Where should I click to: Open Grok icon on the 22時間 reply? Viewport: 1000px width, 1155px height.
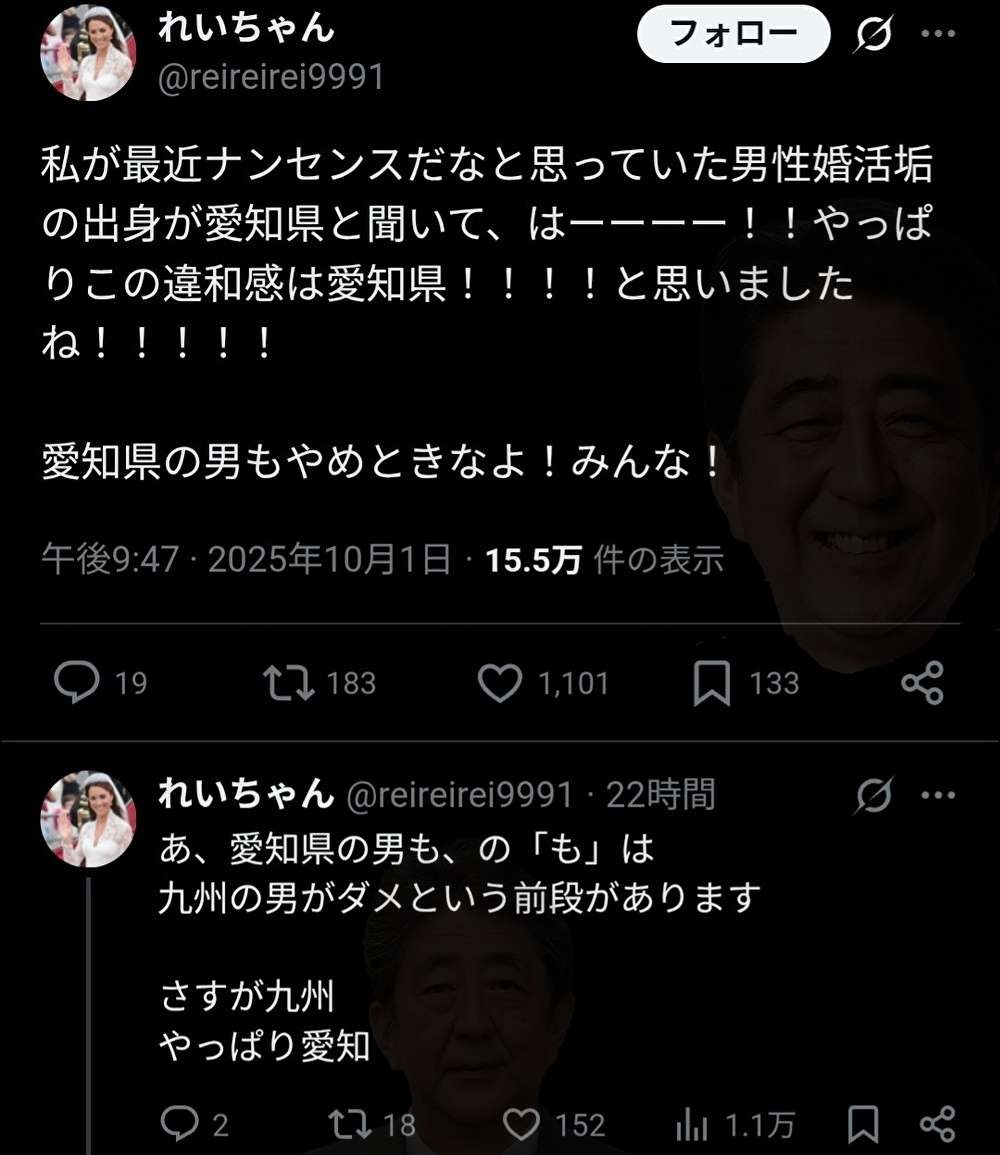click(x=873, y=796)
